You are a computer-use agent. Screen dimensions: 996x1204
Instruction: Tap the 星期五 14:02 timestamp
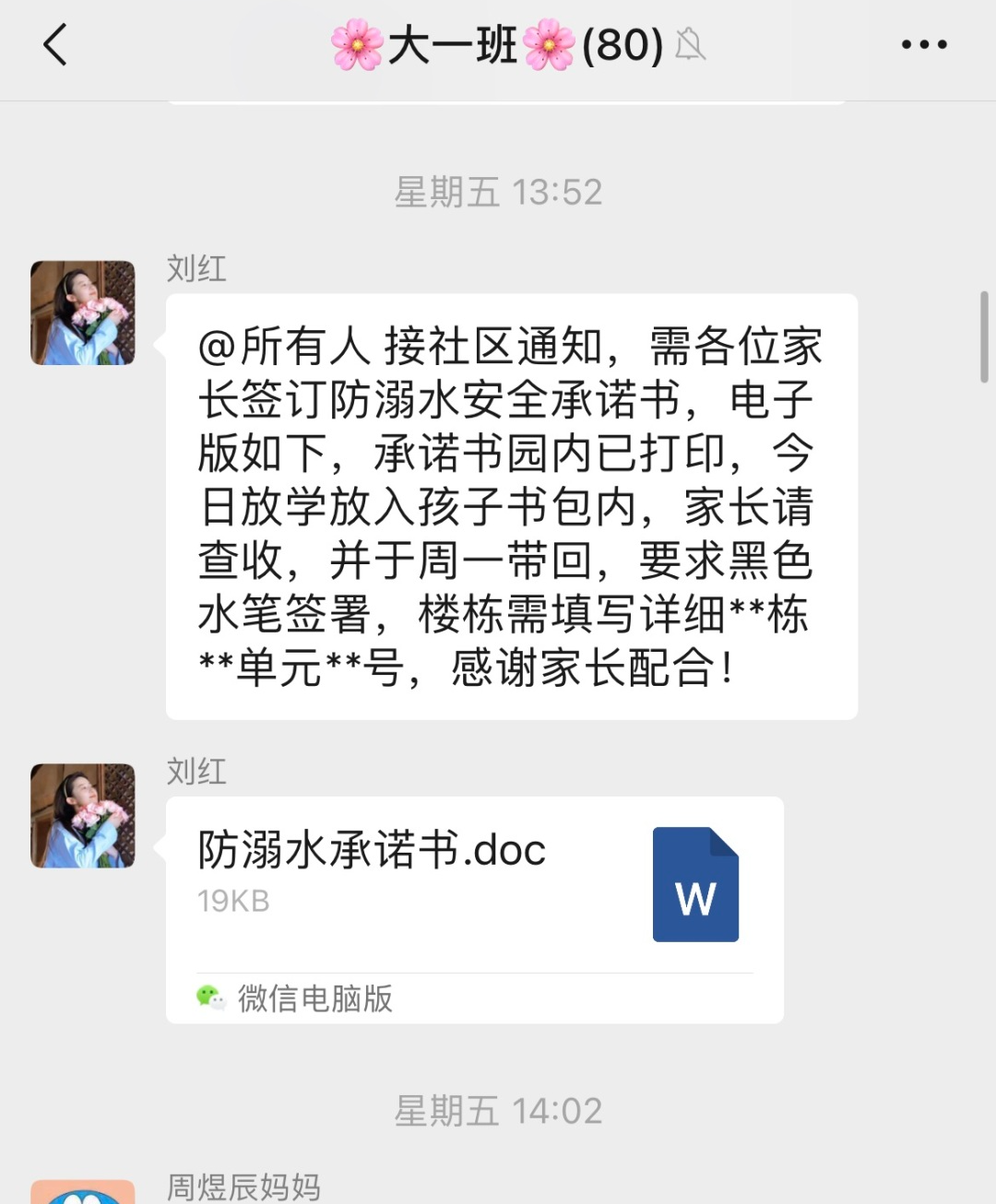[x=498, y=1111]
